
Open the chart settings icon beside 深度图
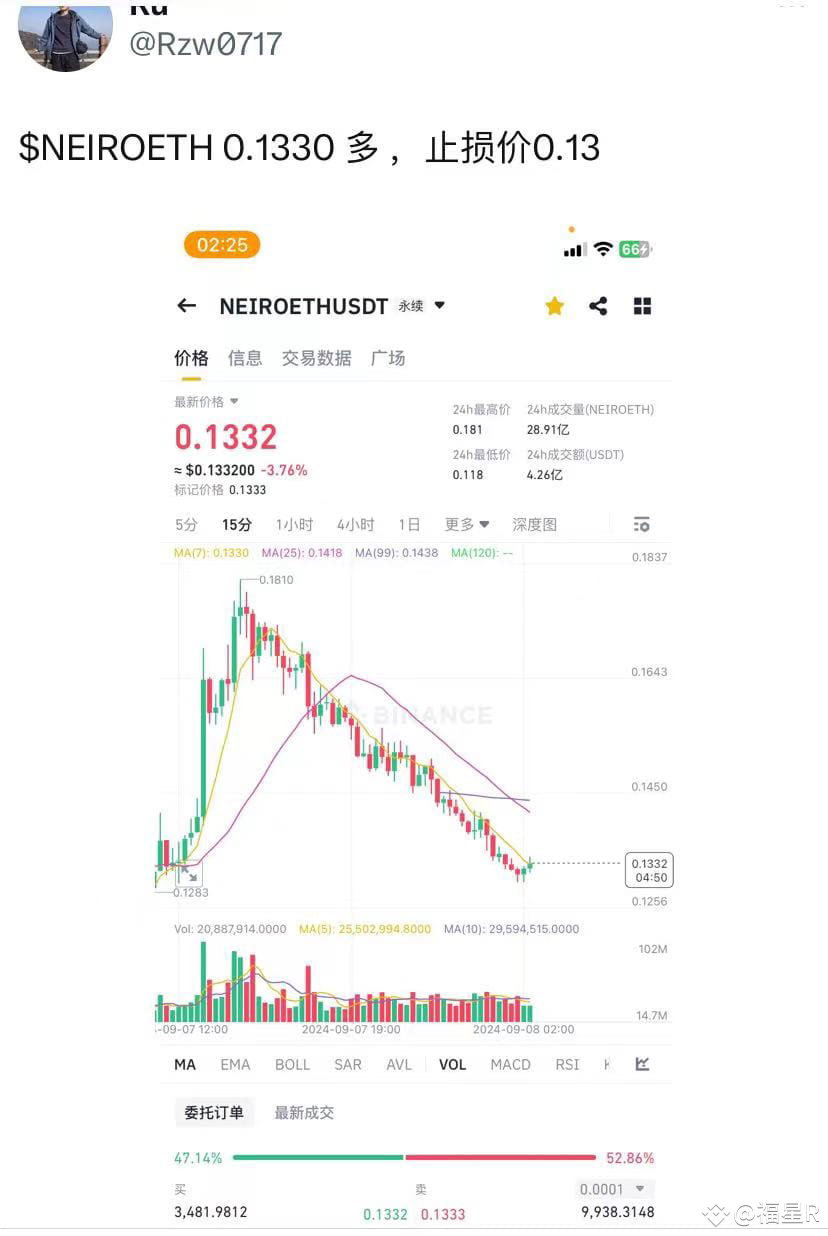point(641,523)
